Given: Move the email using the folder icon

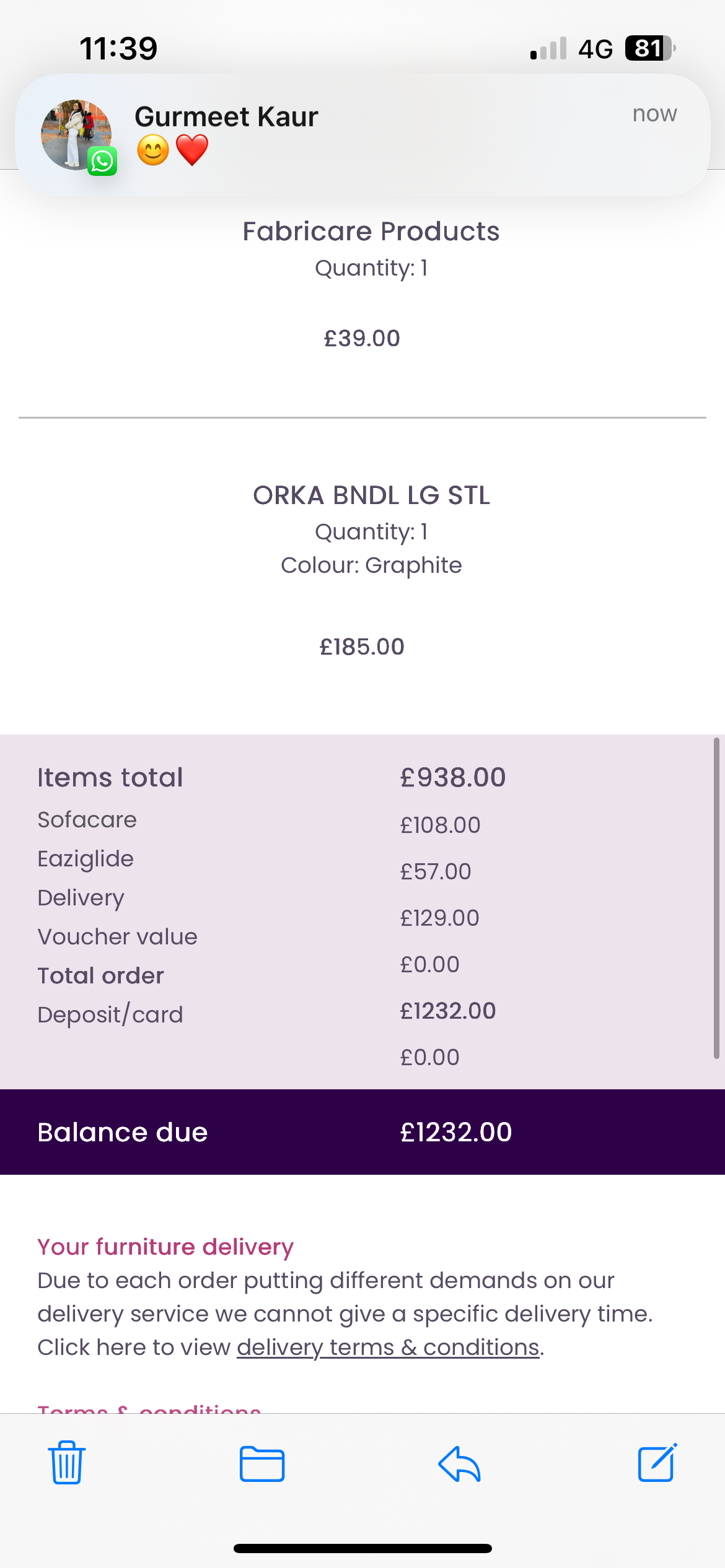Looking at the screenshot, I should pyautogui.click(x=262, y=1464).
